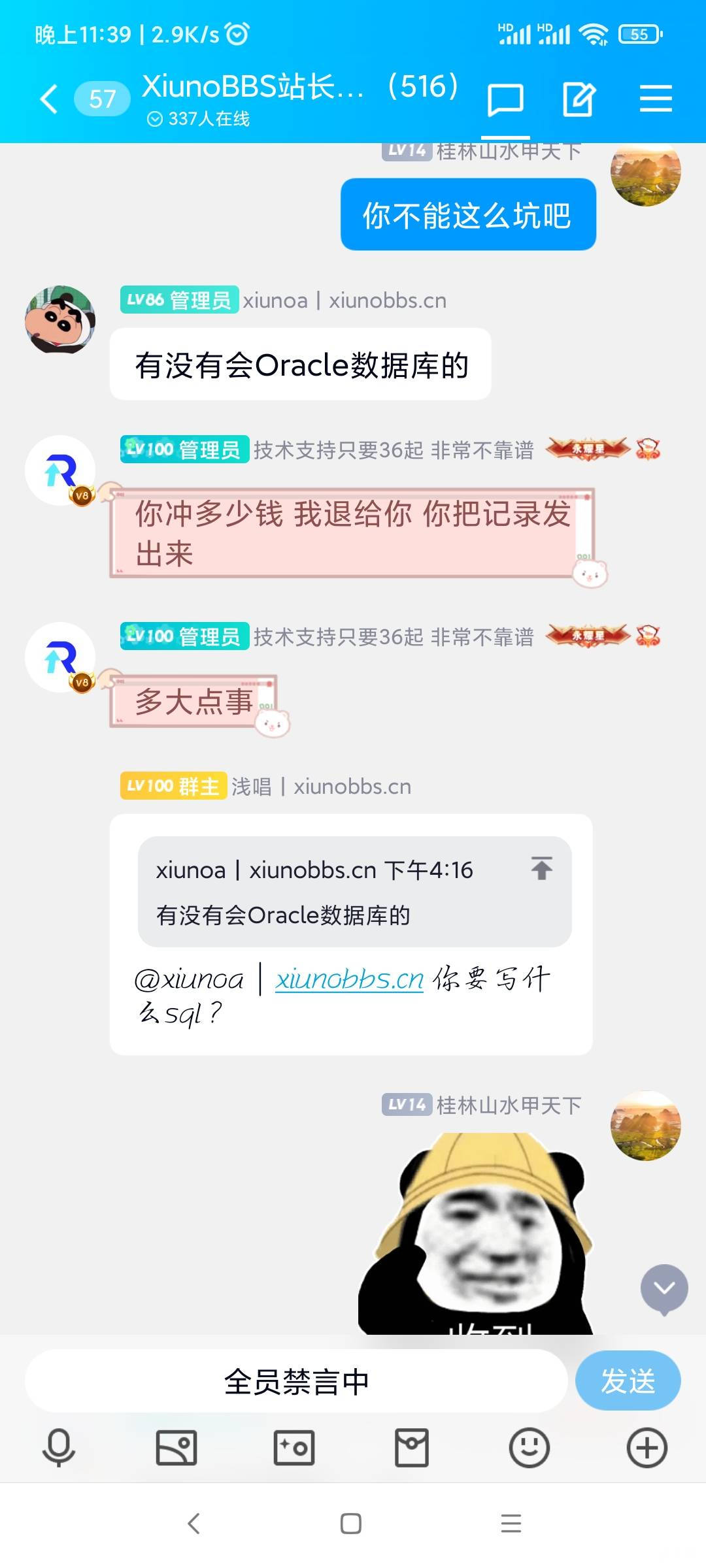Open the red packet icon
This screenshot has width=706, height=1568.
412,1448
